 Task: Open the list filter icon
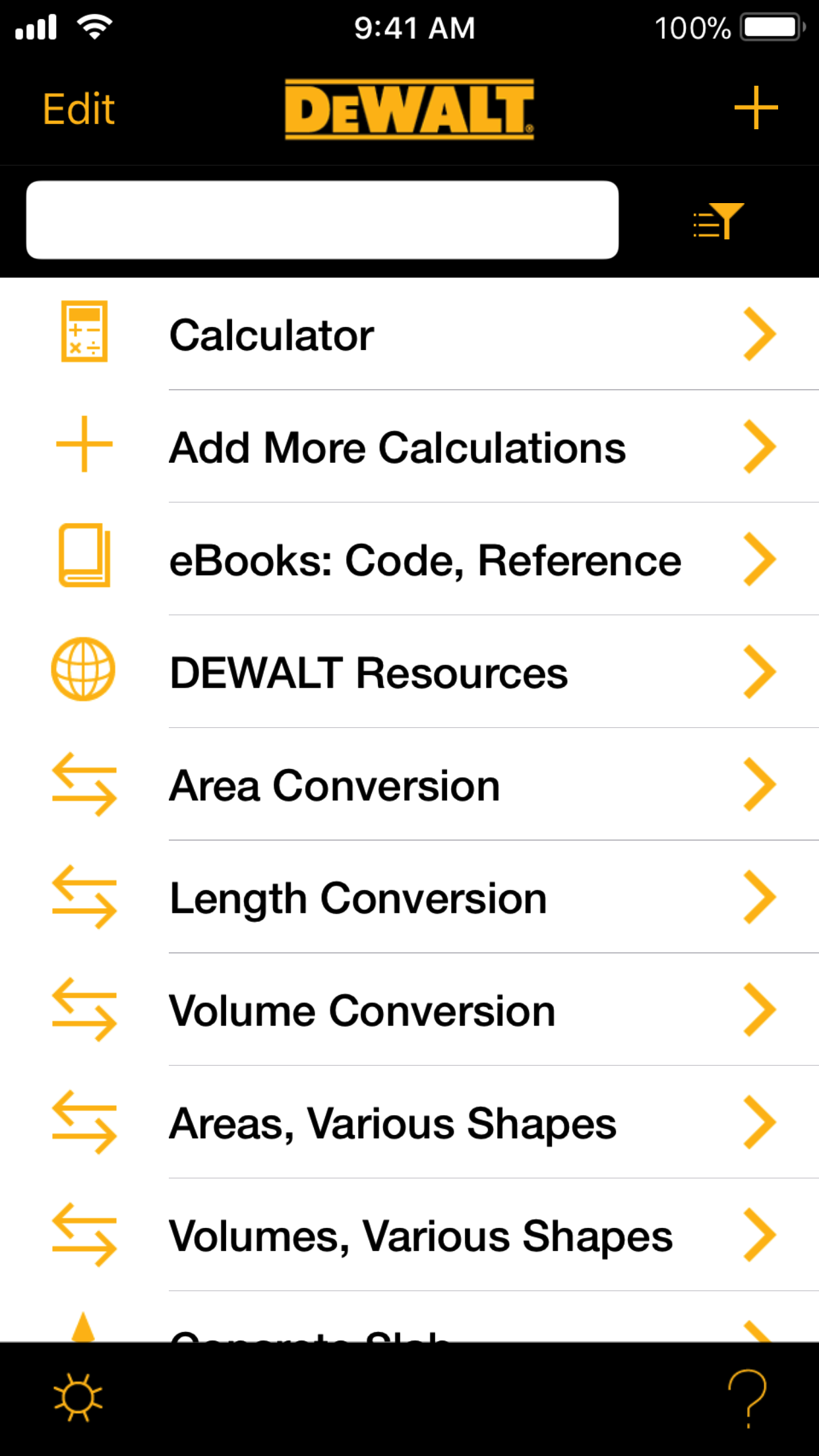pyautogui.click(x=717, y=221)
